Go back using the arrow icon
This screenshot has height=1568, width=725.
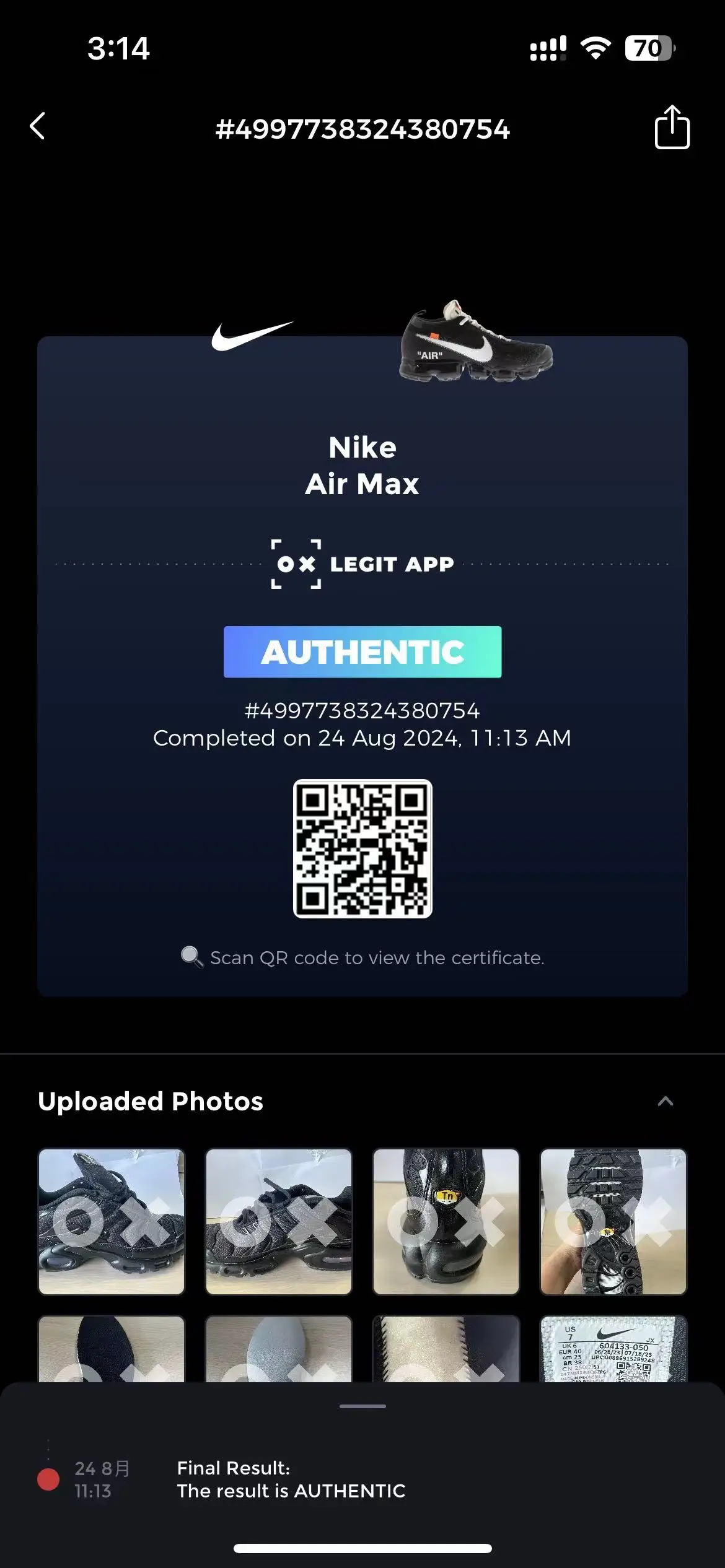coord(38,126)
